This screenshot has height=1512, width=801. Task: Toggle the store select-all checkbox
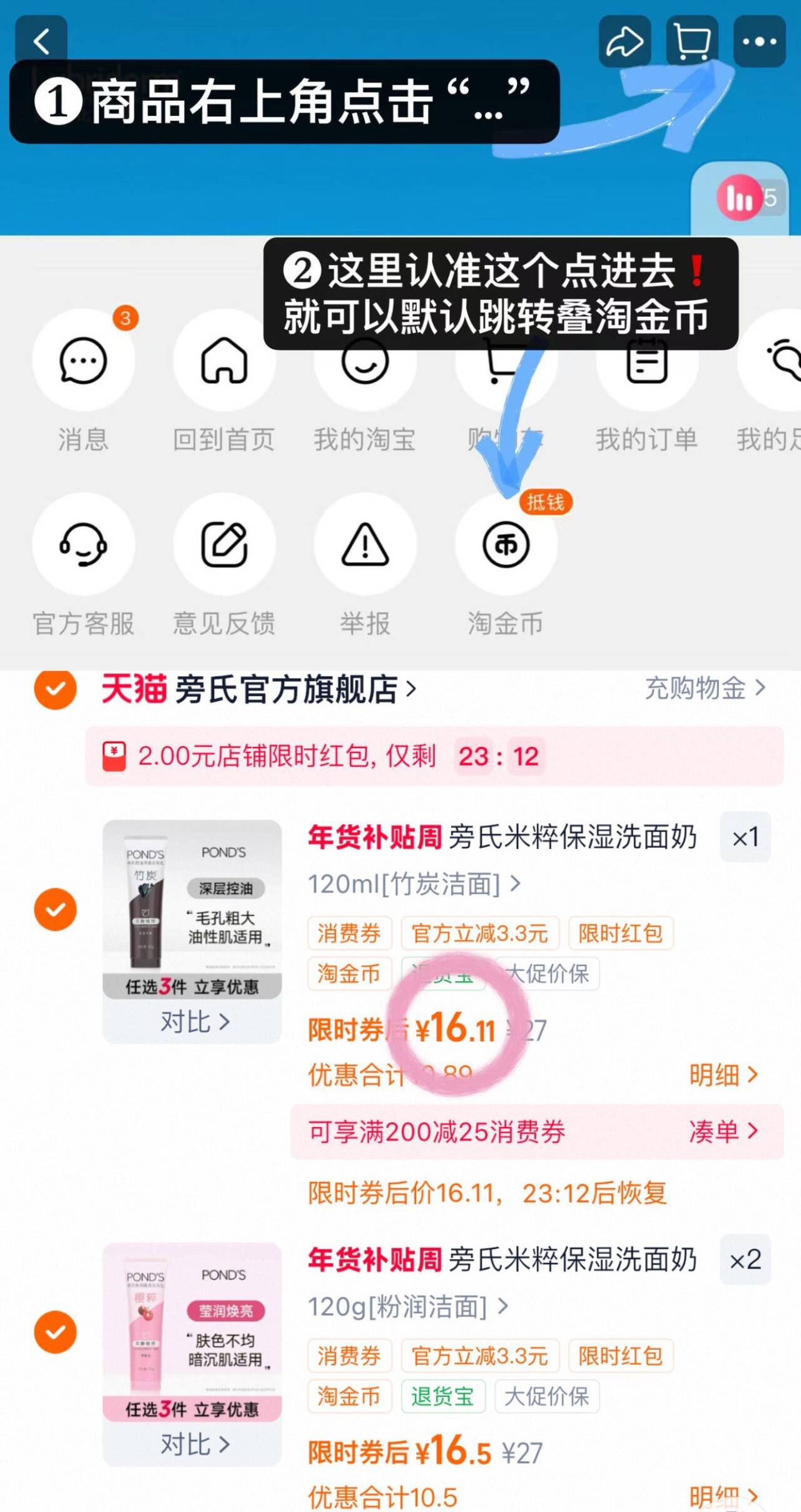(x=57, y=687)
